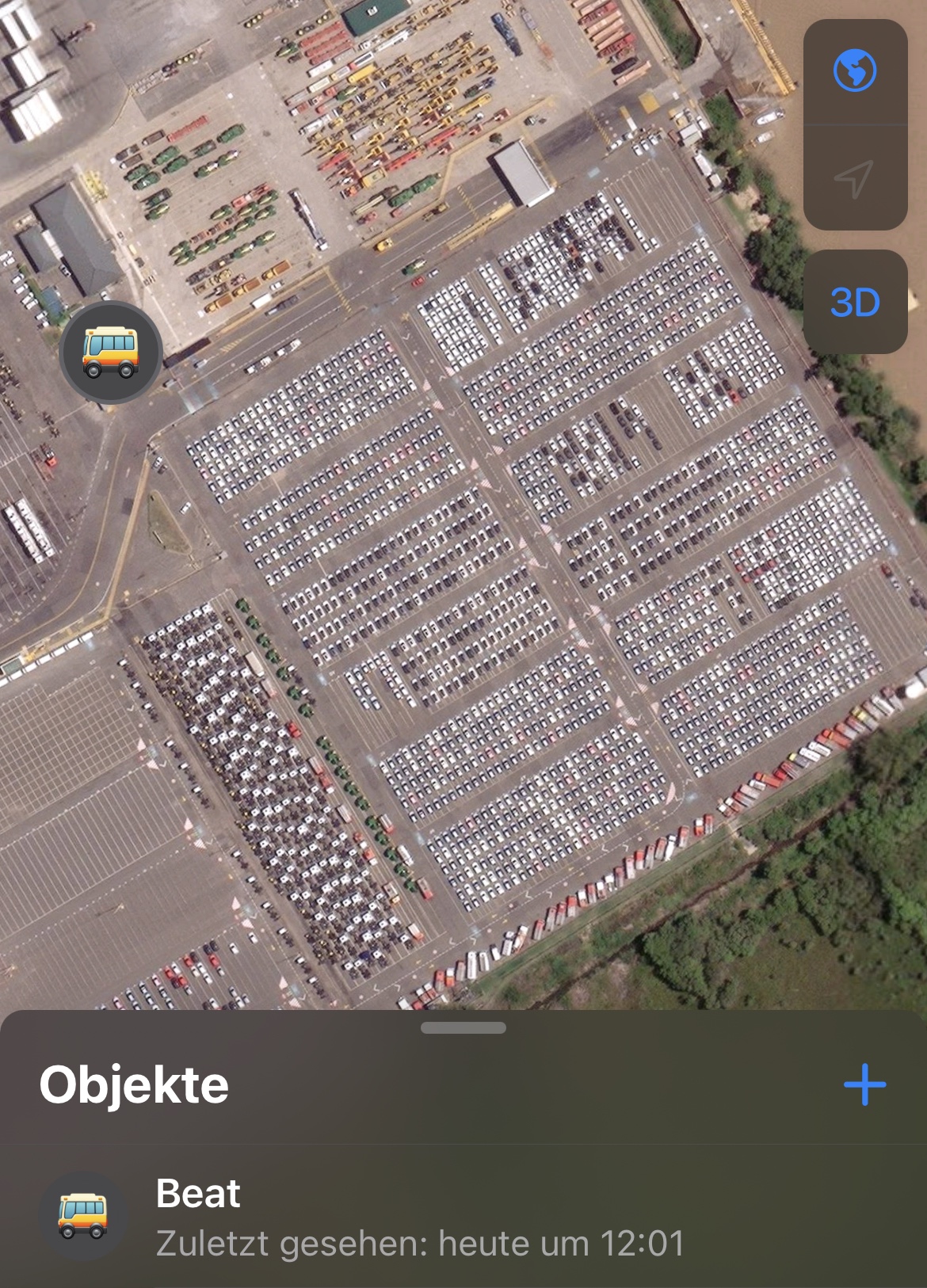
Task: Switch the map to 3D view
Action: tap(855, 302)
